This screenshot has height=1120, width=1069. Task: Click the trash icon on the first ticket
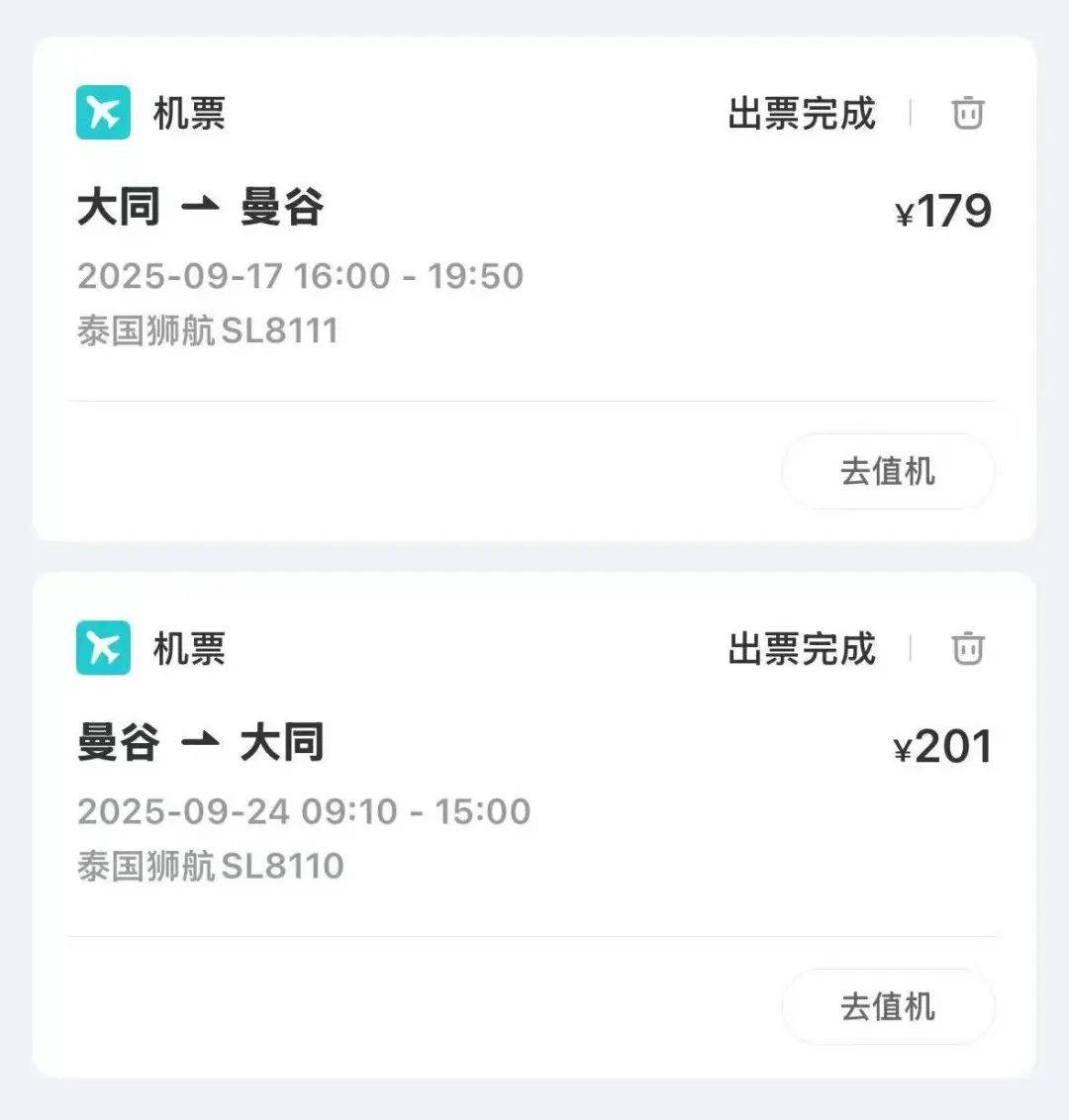tap(968, 113)
